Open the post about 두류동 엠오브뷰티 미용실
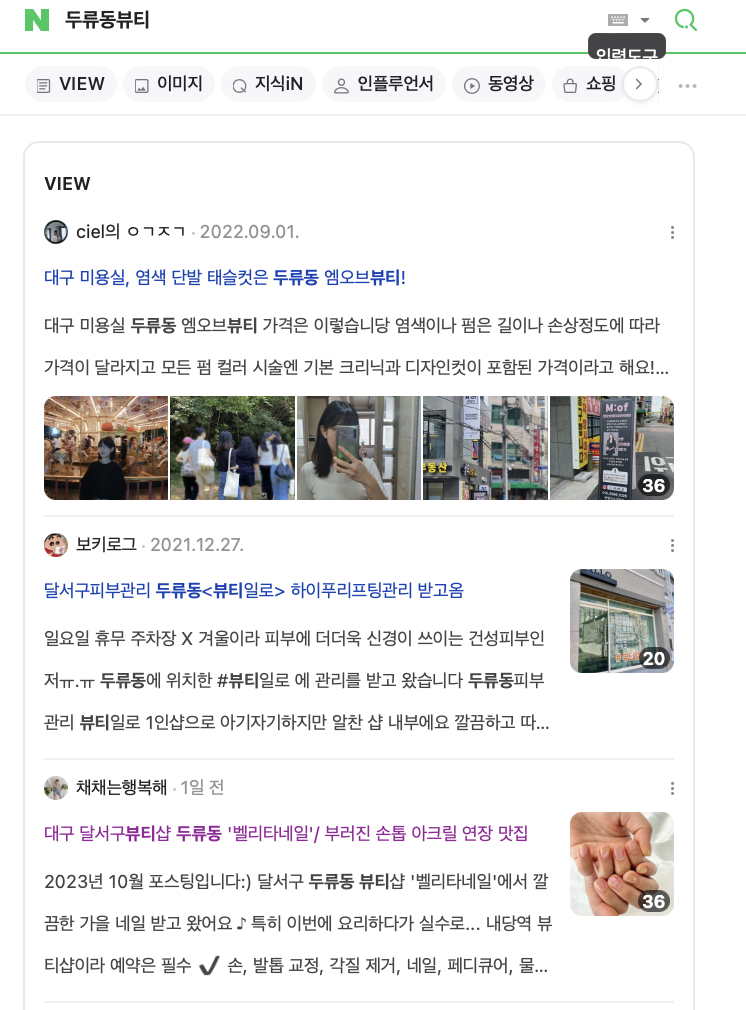 [x=225, y=278]
